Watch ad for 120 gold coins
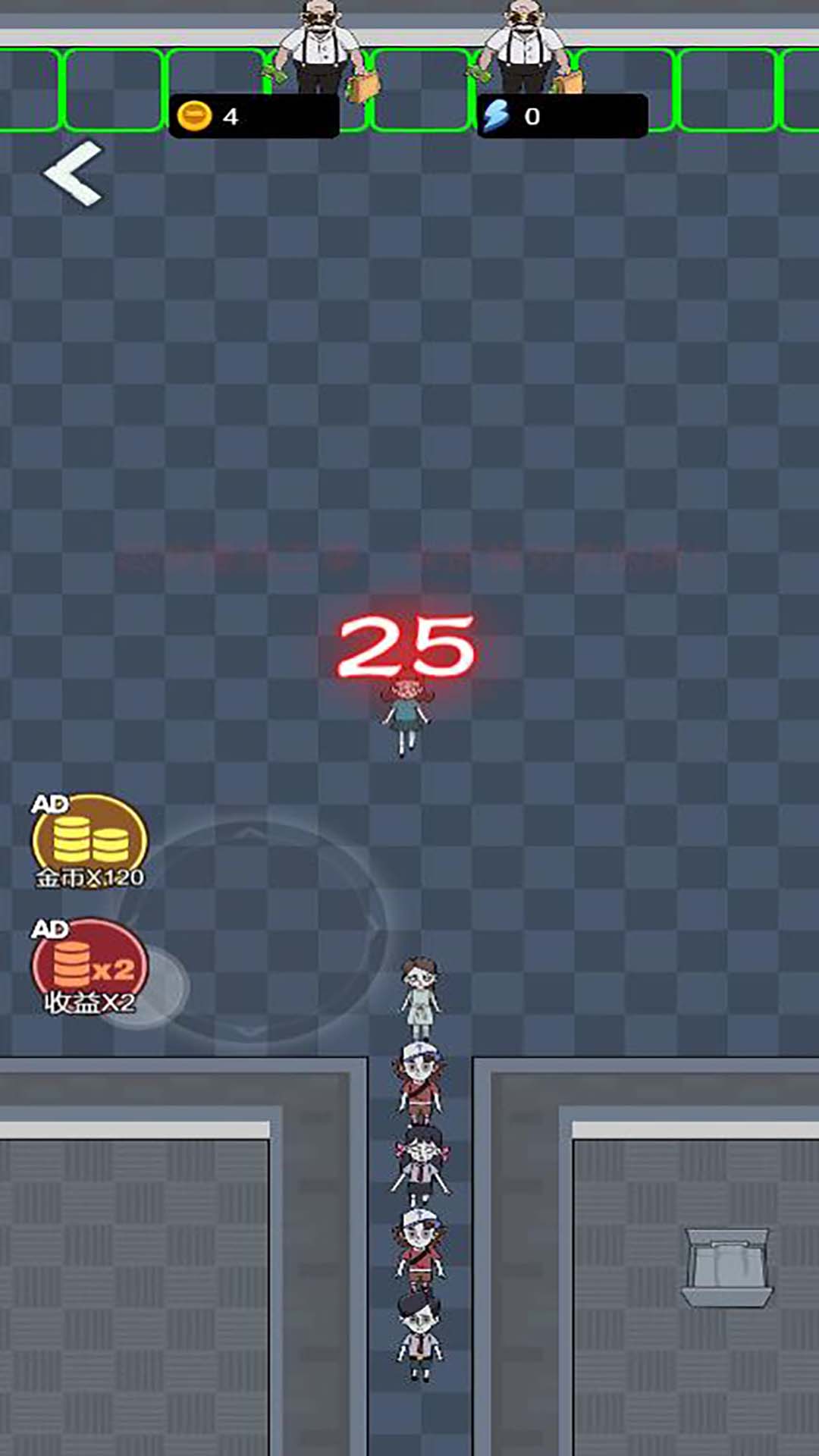The image size is (819, 1456). click(89, 840)
